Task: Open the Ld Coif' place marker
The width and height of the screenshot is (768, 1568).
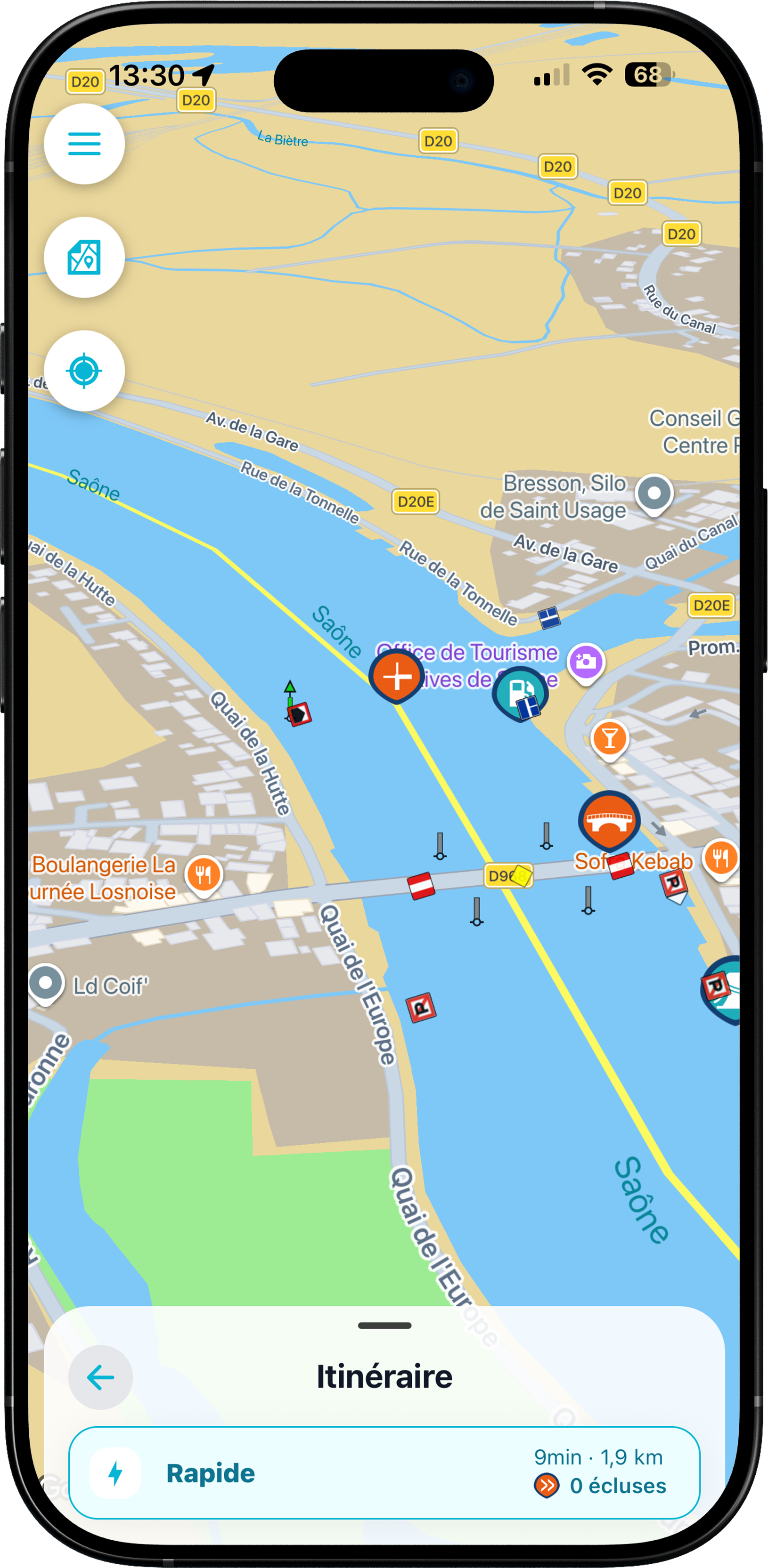Action: [46, 983]
